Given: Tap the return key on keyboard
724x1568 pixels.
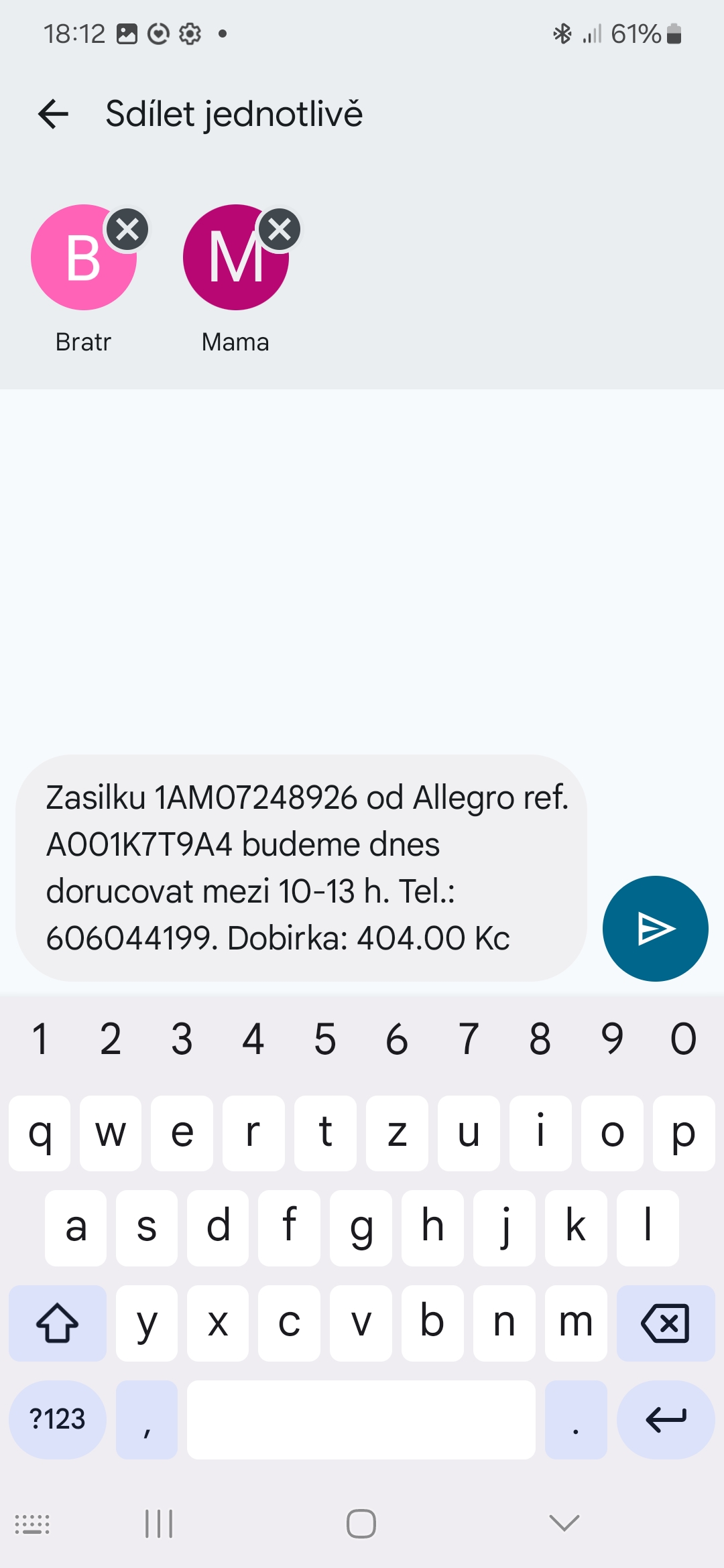Looking at the screenshot, I should (665, 1419).
